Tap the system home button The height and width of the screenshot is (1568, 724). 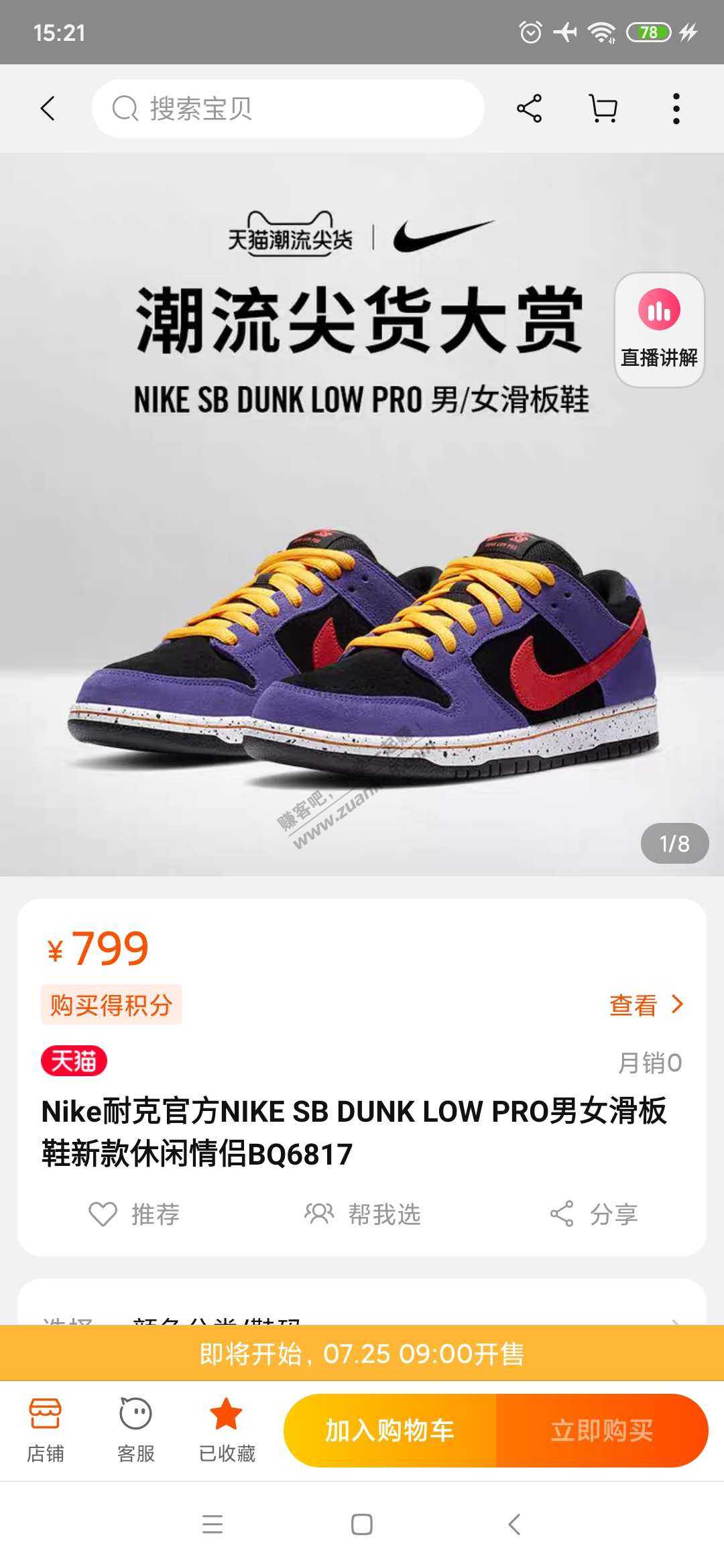[x=362, y=1524]
